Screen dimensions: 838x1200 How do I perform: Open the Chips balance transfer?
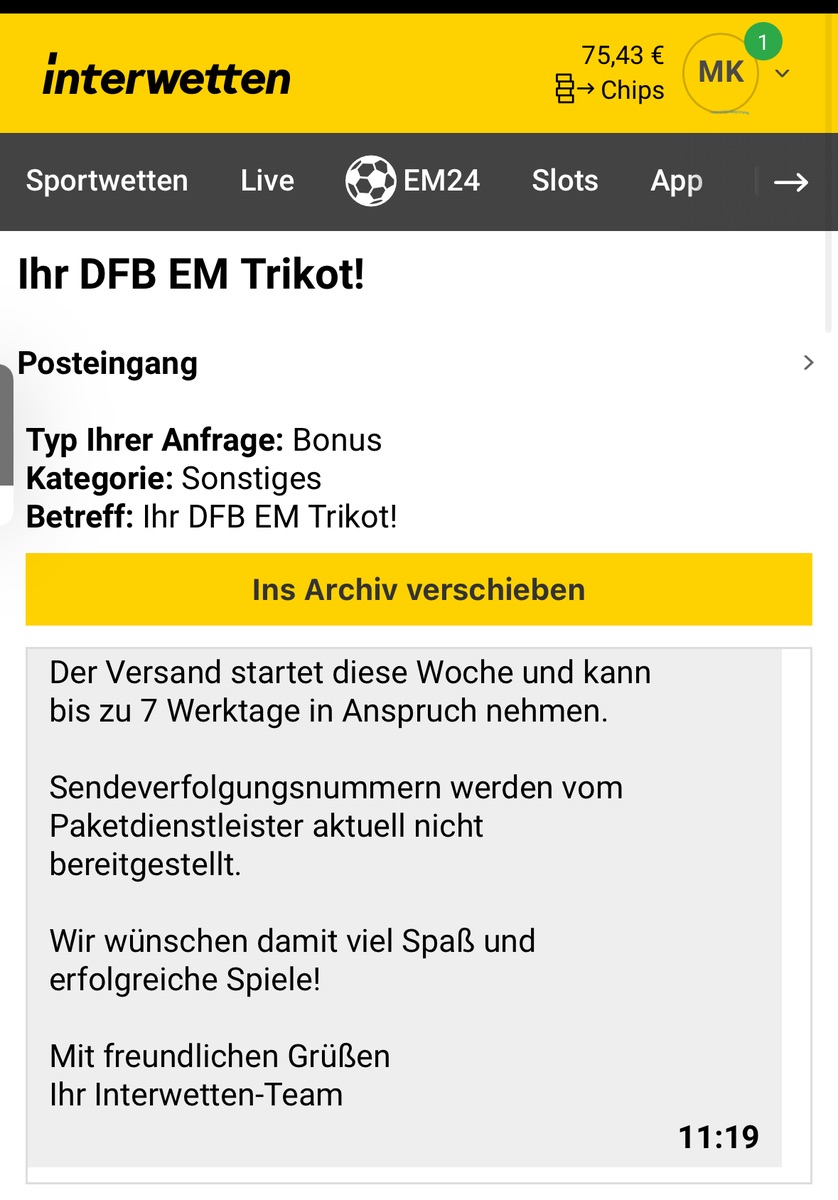point(611,90)
